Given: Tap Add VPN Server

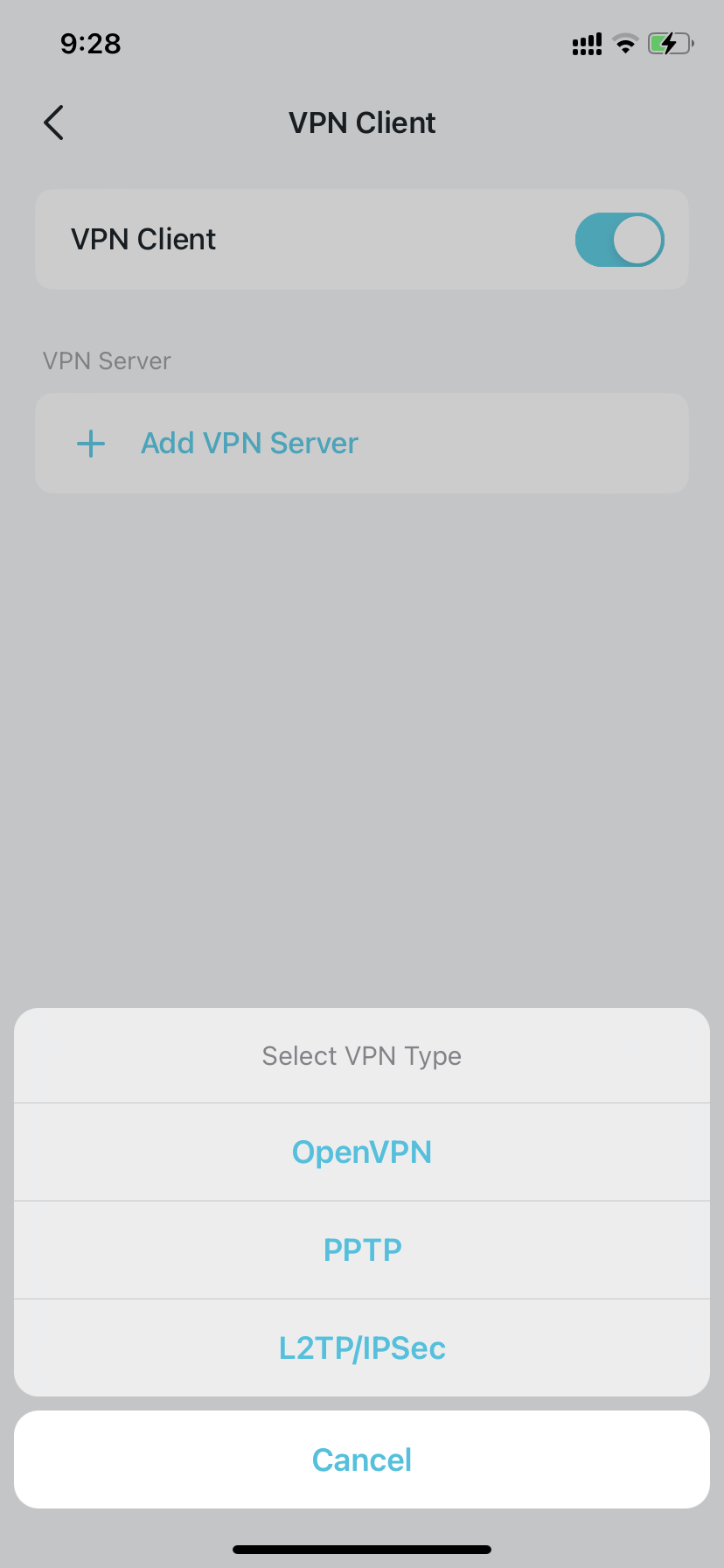Looking at the screenshot, I should coord(249,443).
